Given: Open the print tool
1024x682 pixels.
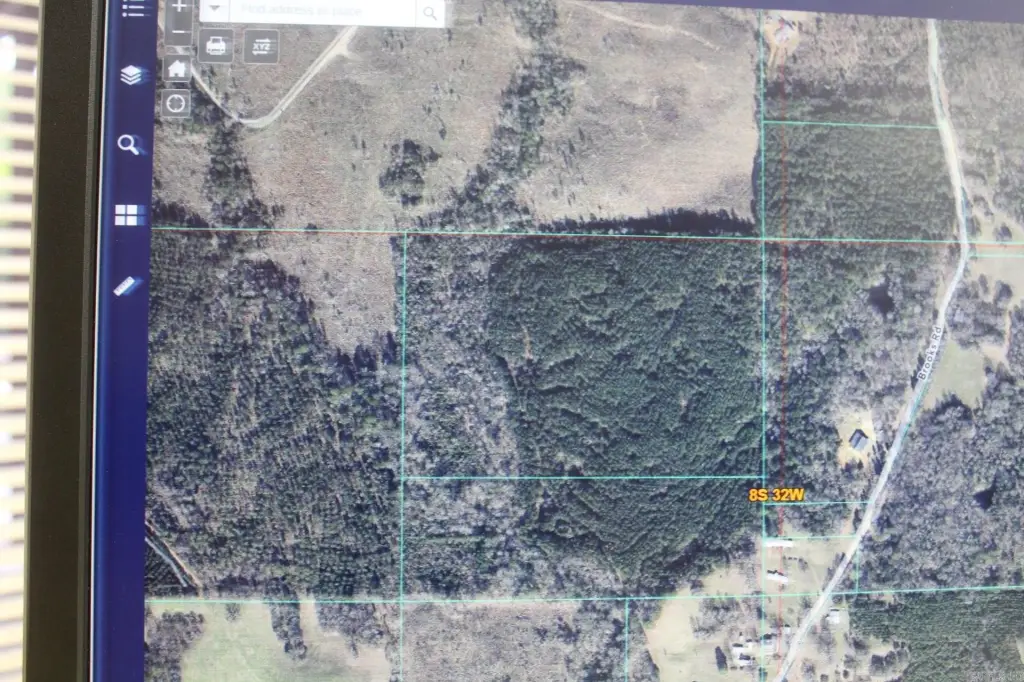Looking at the screenshot, I should point(217,45).
